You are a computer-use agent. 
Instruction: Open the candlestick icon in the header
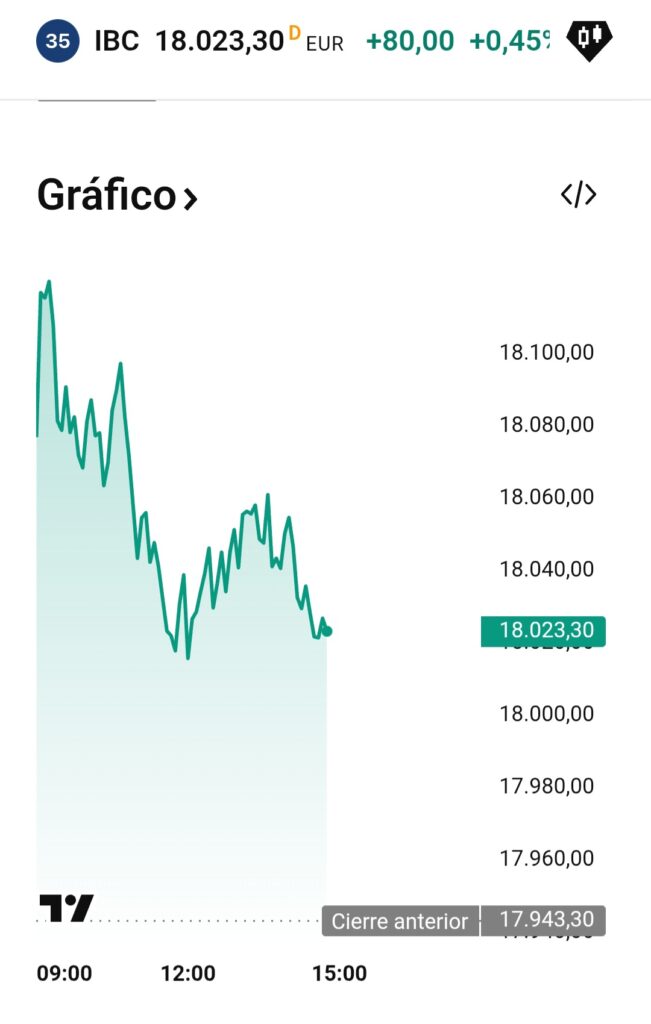click(x=590, y=39)
